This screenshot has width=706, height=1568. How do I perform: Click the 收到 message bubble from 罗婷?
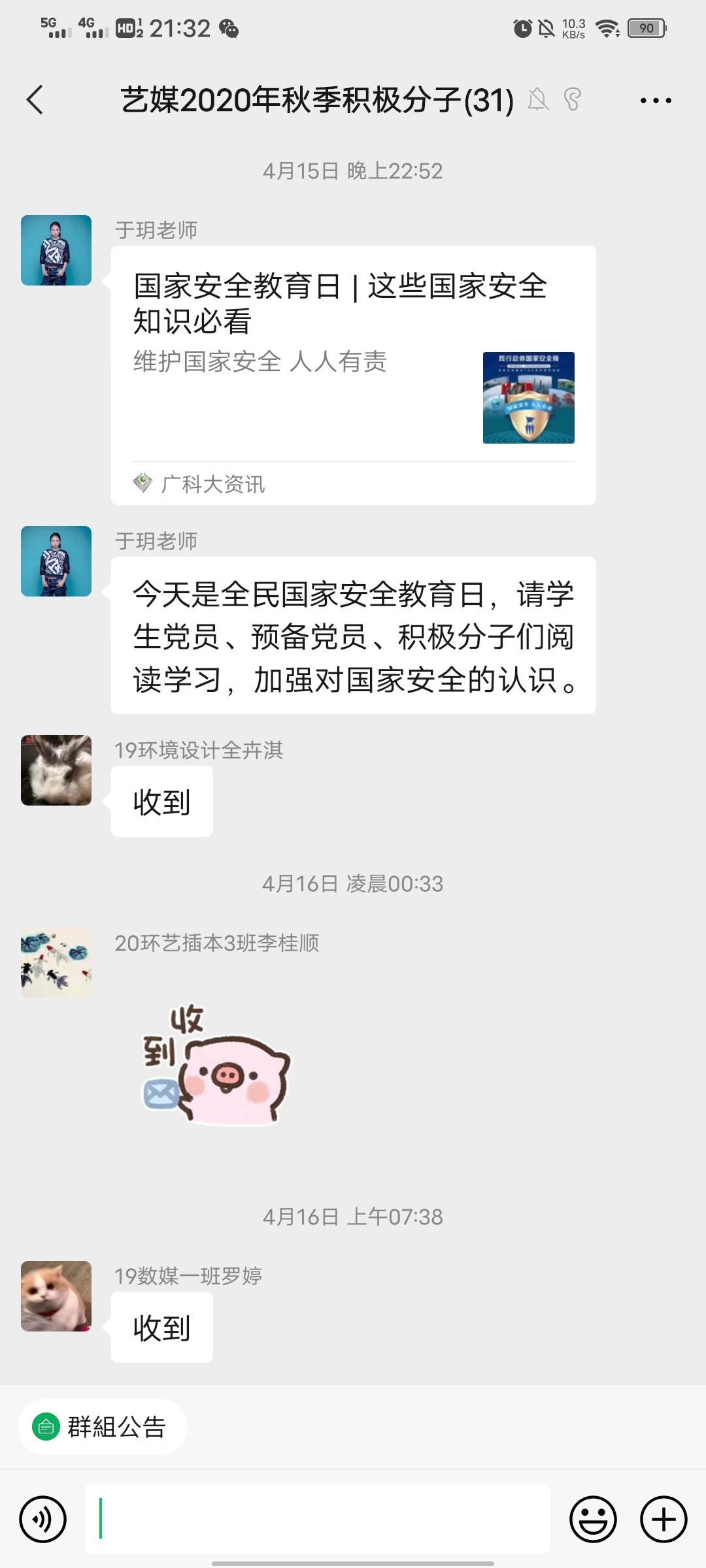coord(161,1326)
